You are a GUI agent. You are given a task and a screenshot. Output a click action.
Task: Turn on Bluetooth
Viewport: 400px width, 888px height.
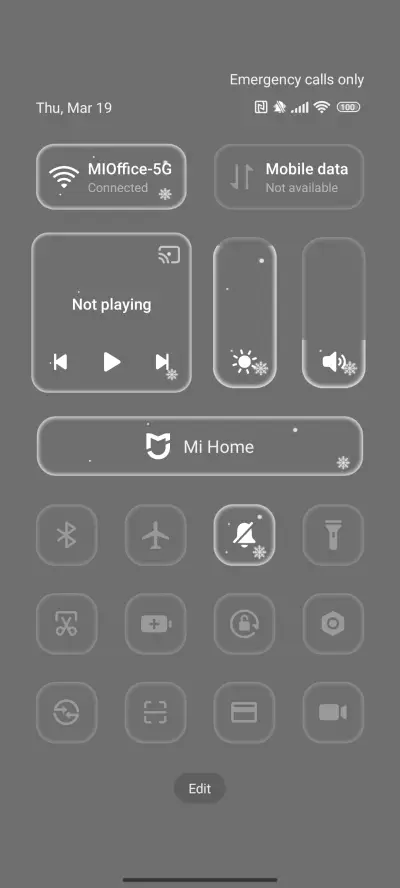click(x=67, y=535)
